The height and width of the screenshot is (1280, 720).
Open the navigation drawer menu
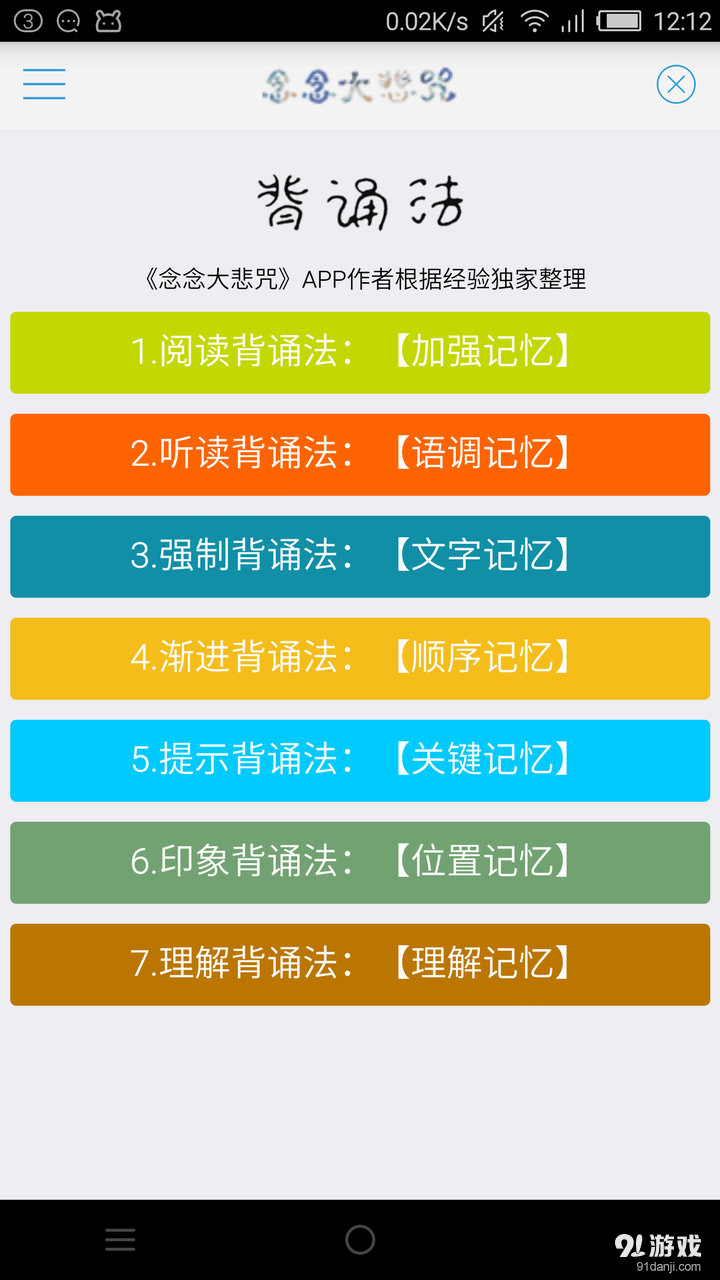coord(43,84)
